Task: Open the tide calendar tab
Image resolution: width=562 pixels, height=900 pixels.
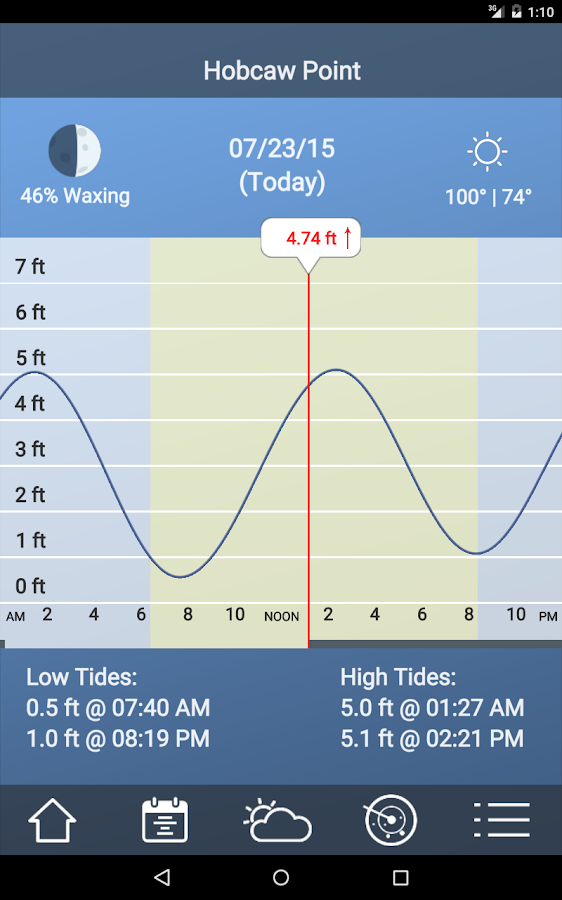Action: (x=165, y=820)
